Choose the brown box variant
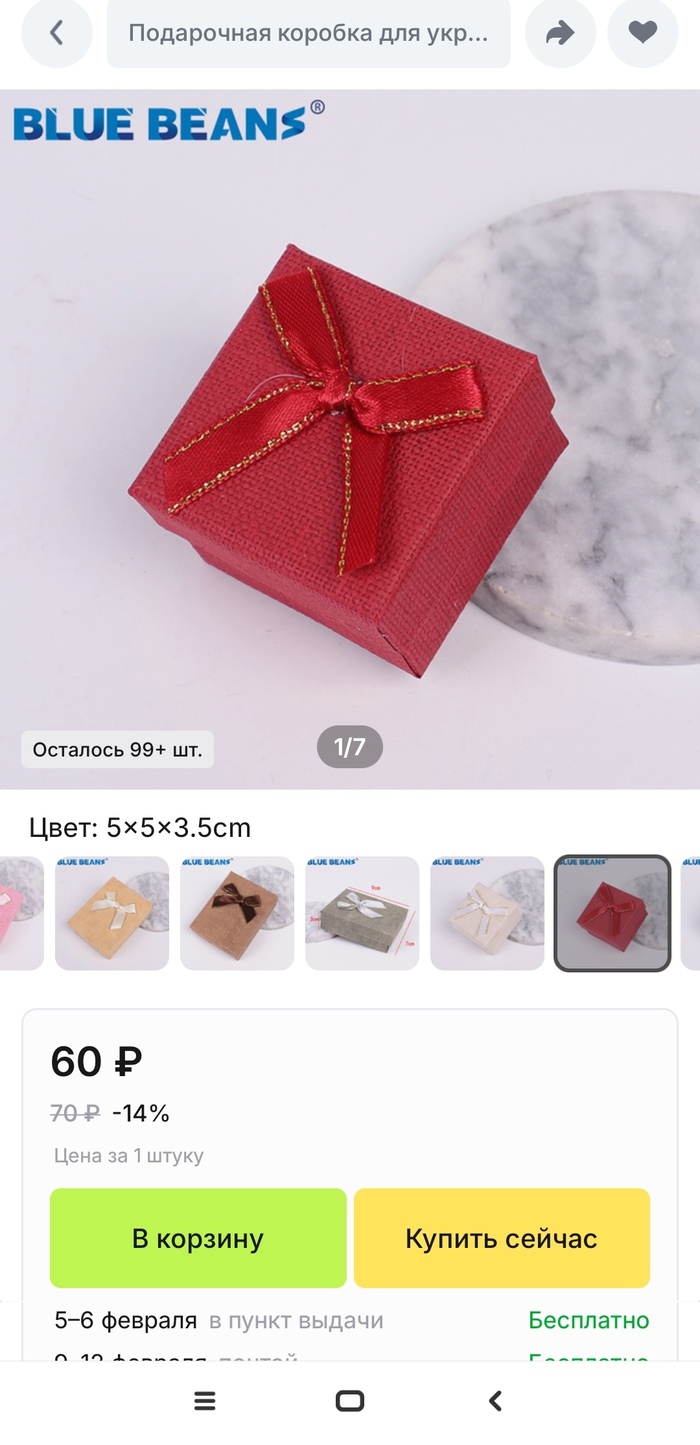 coord(237,912)
